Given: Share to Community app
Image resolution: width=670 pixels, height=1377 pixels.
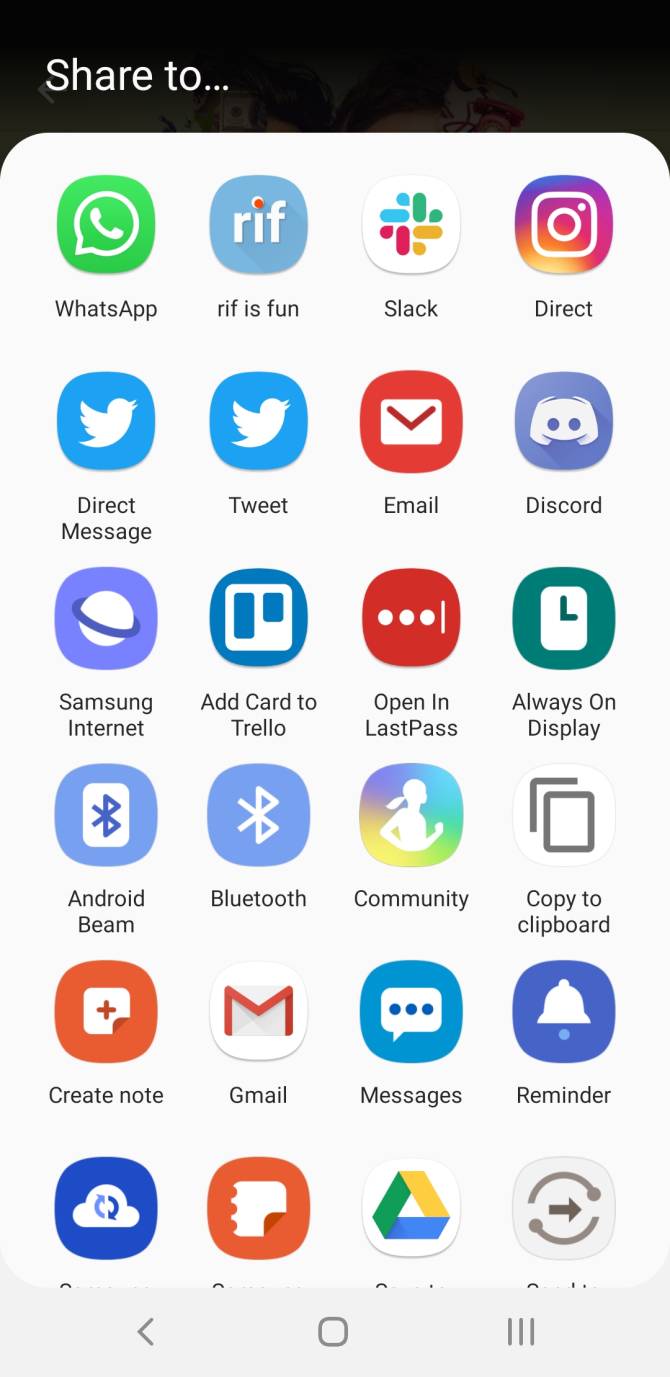Looking at the screenshot, I should pos(411,815).
